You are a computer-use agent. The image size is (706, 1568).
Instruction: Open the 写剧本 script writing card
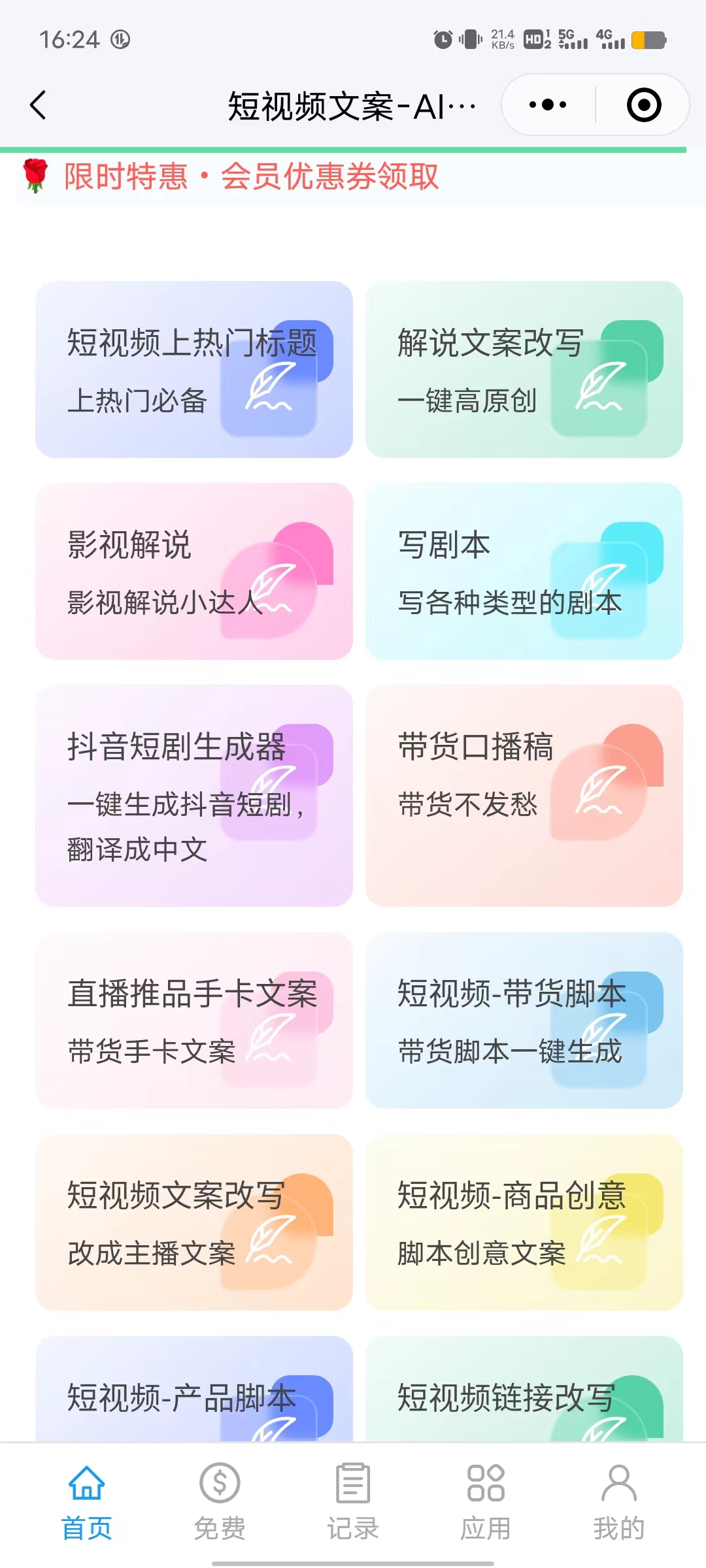click(524, 570)
